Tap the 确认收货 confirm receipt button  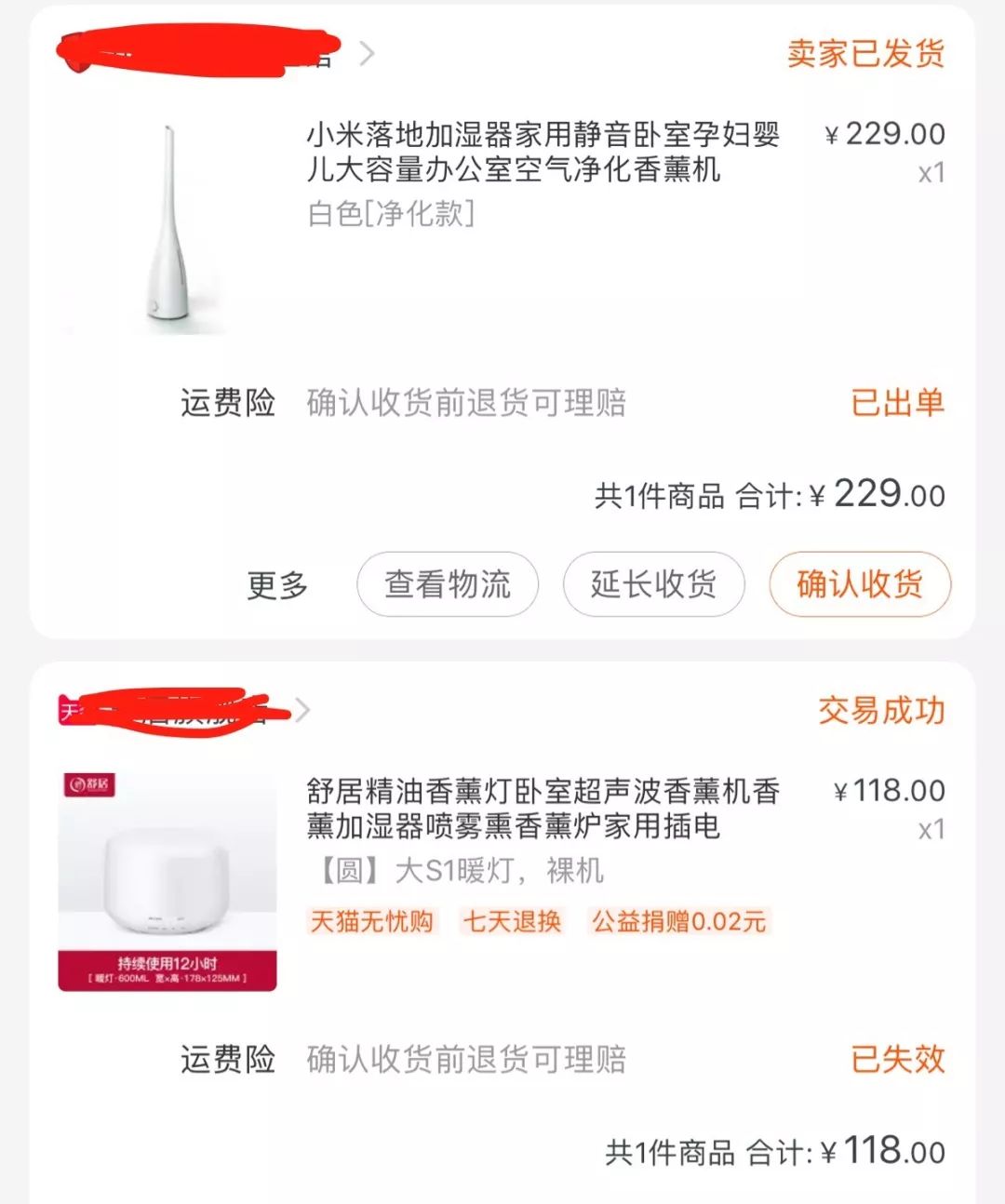(x=857, y=584)
